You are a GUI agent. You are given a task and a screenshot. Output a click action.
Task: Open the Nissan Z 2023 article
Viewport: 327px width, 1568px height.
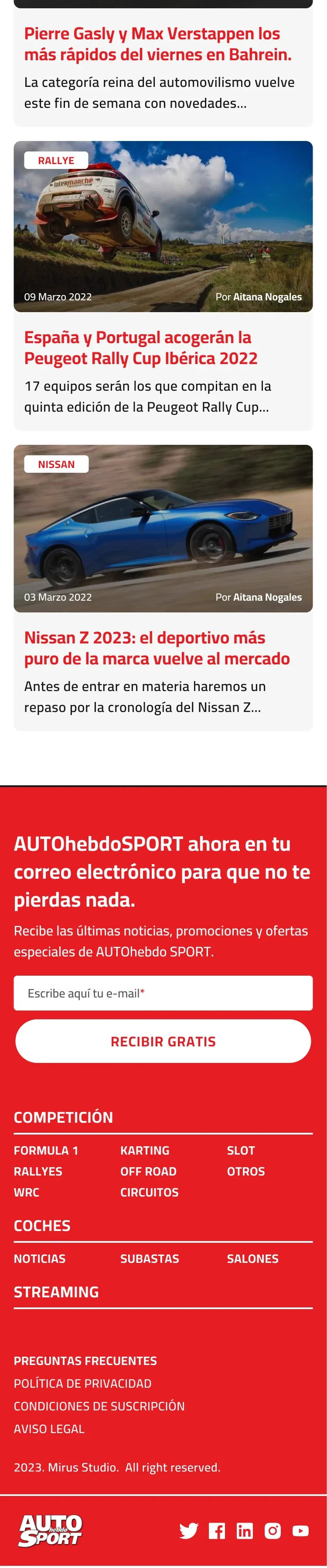point(157,648)
